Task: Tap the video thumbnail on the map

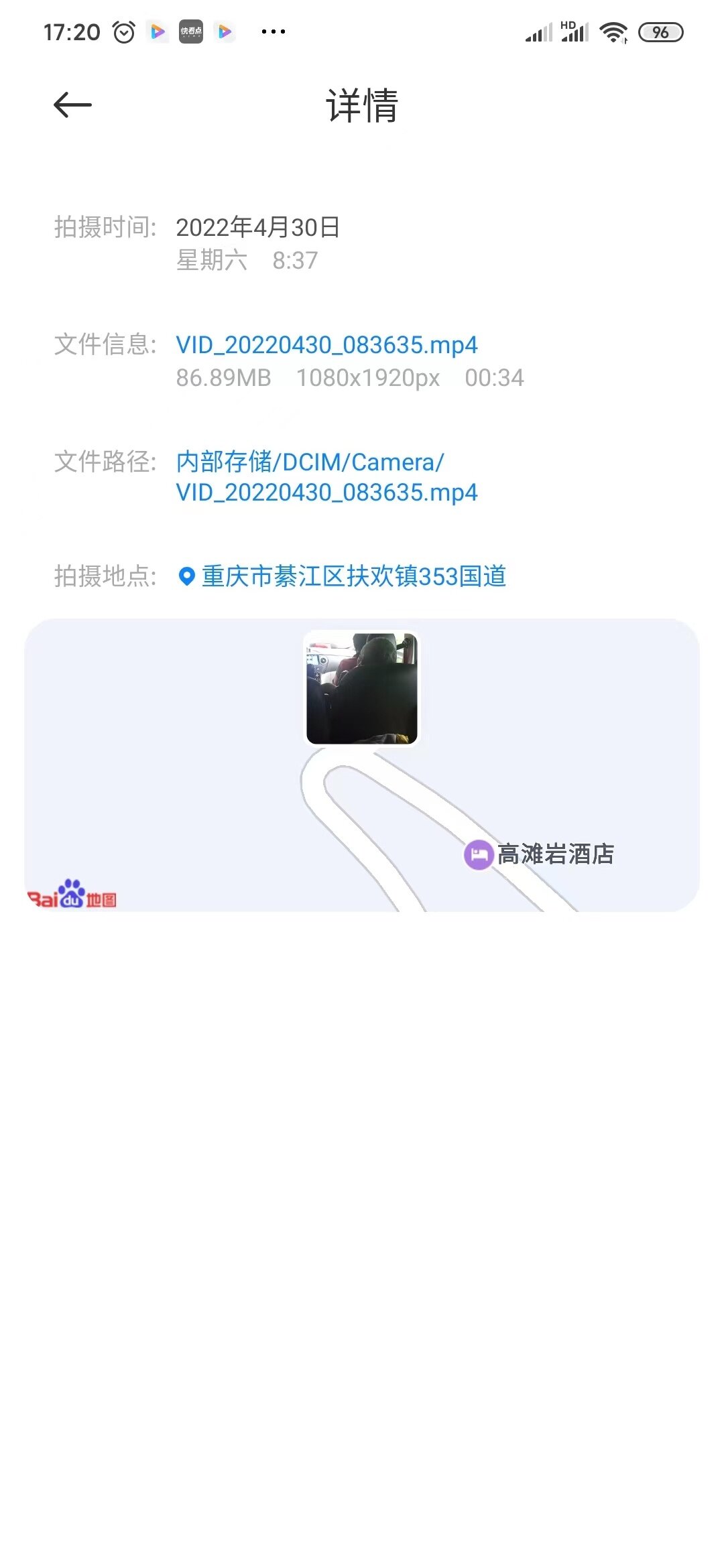Action: [362, 688]
